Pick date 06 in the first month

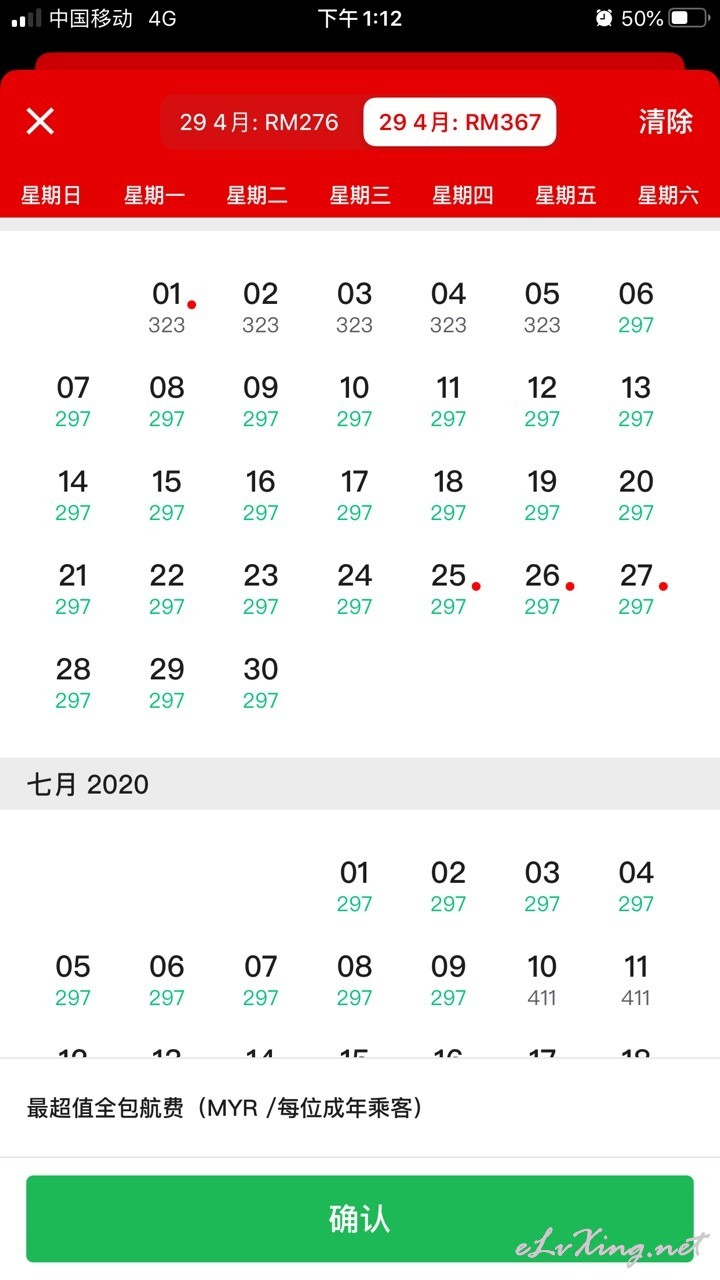click(x=636, y=307)
